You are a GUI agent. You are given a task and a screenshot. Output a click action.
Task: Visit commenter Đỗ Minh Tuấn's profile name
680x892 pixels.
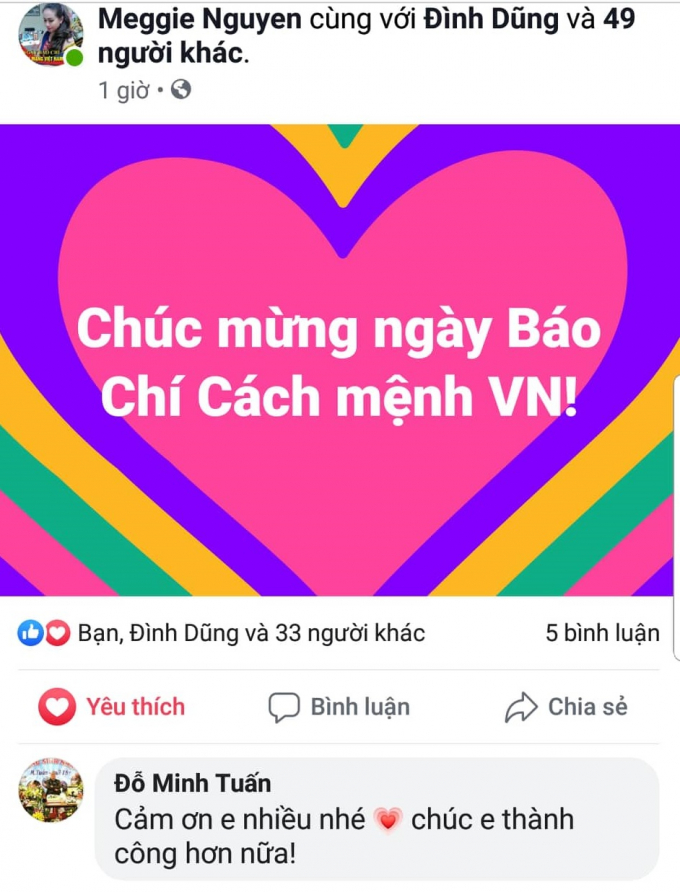pyautogui.click(x=192, y=783)
